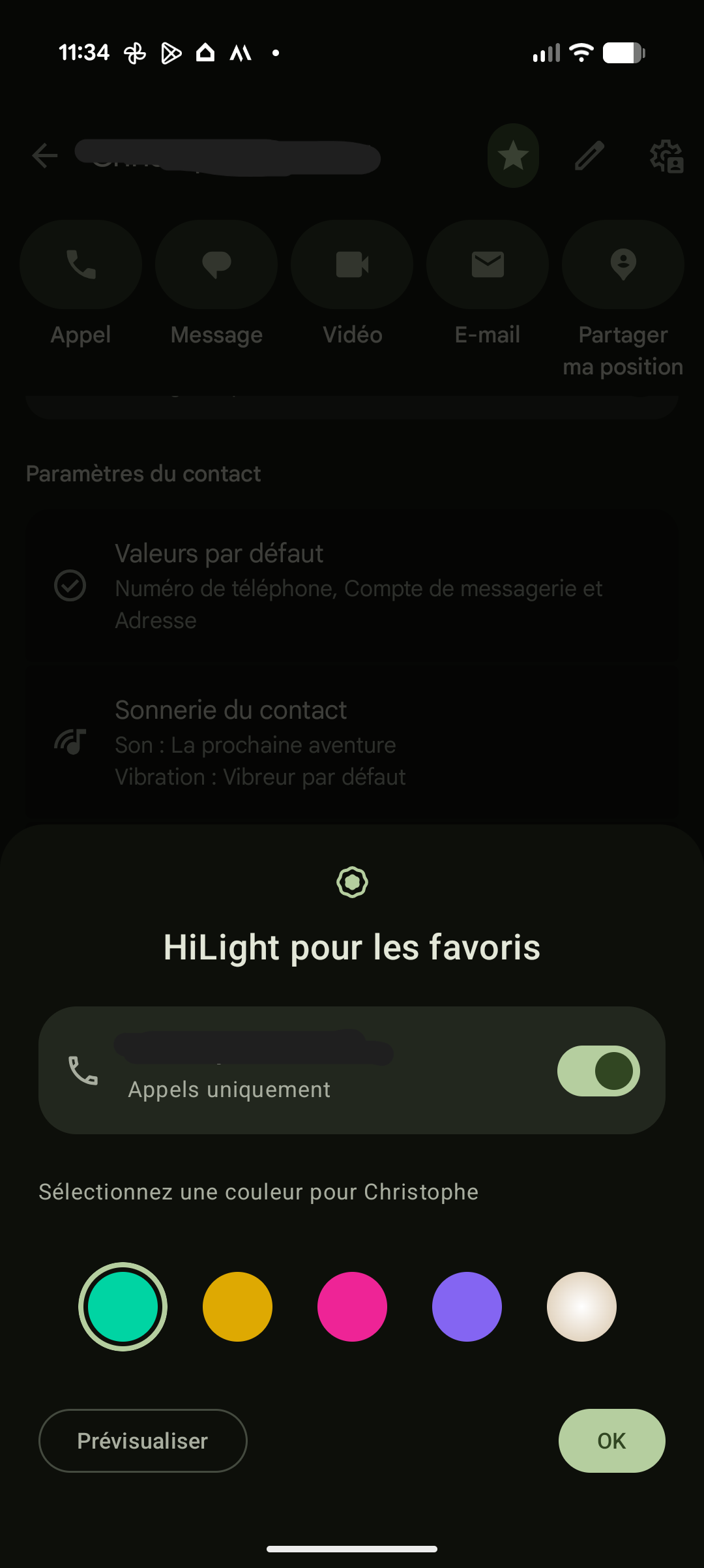Viewport: 704px width, 1568px height.
Task: Confirm with the OK button
Action: [611, 1441]
